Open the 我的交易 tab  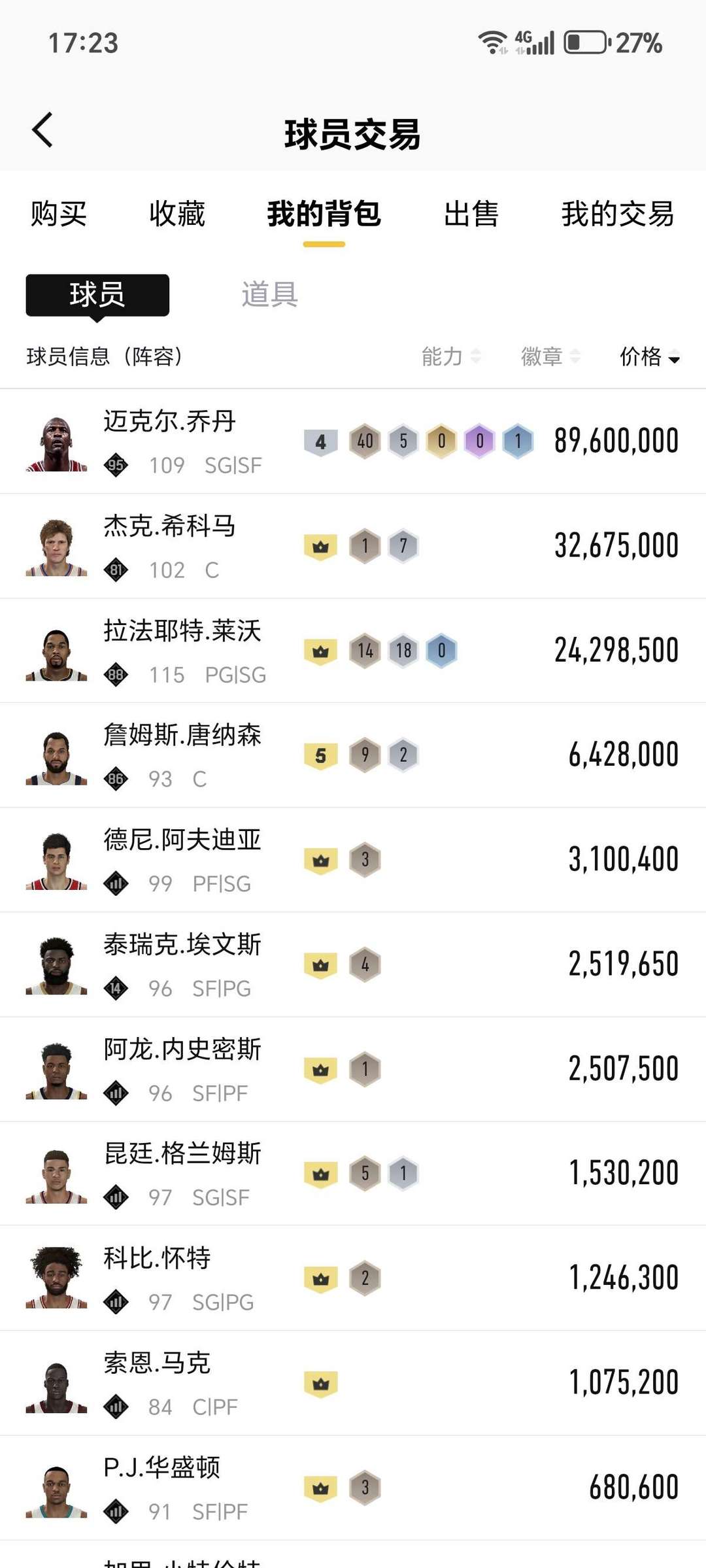(617, 214)
